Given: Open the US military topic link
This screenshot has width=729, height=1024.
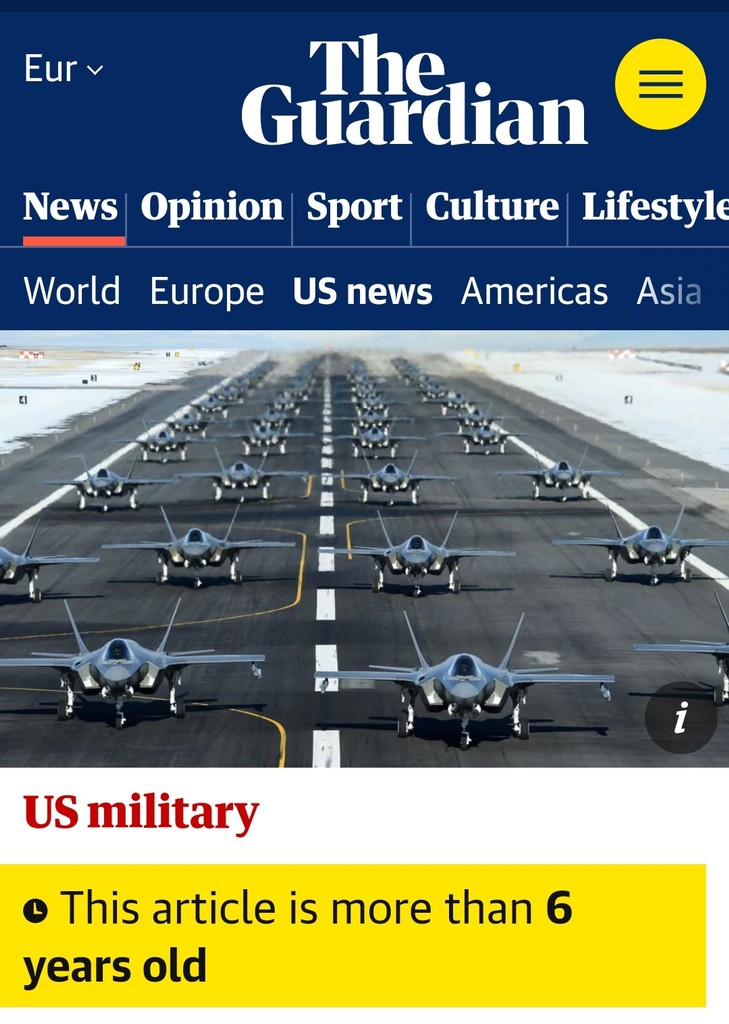Looking at the screenshot, I should pos(141,813).
